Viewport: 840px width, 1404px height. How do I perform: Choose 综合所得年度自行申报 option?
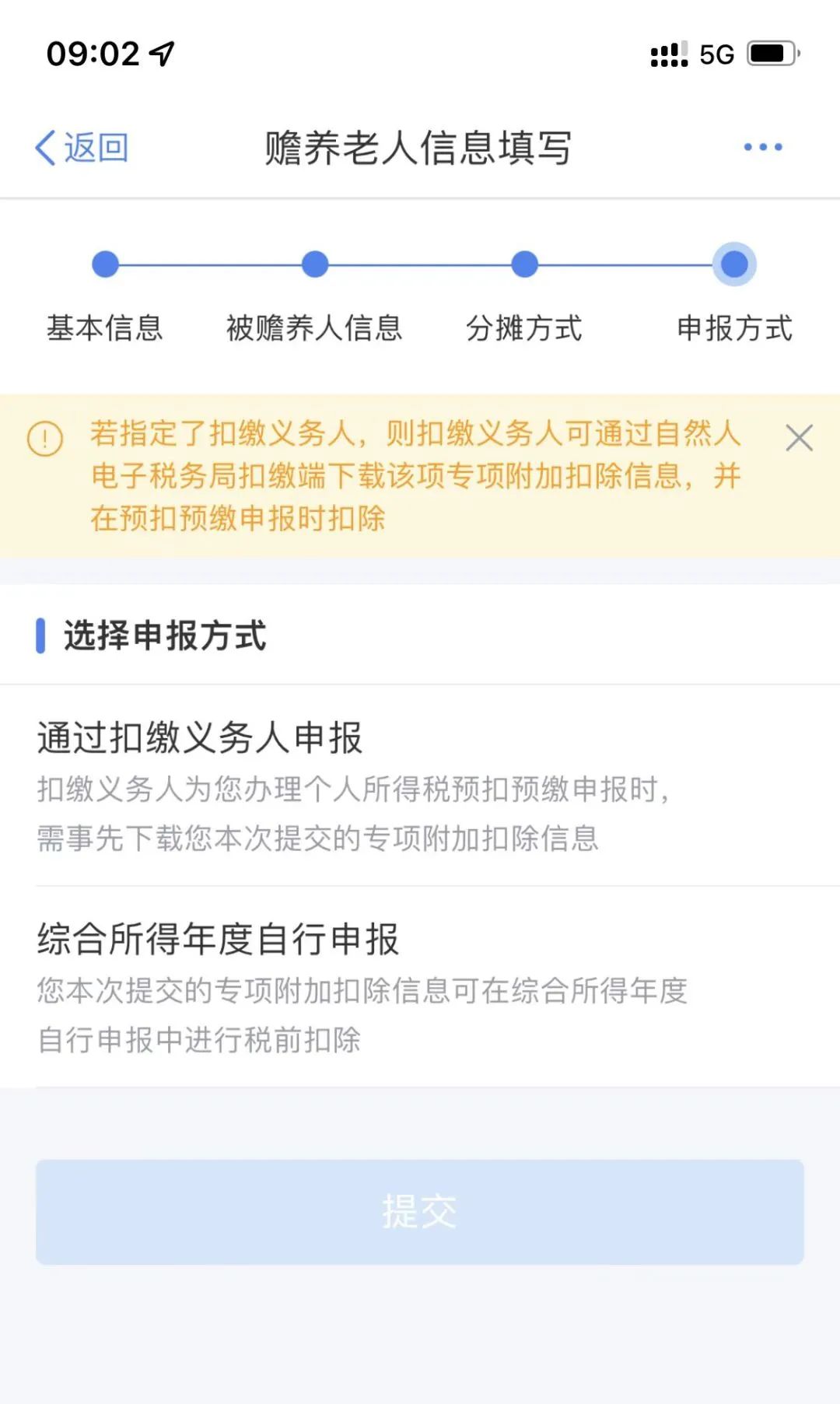tap(420, 986)
